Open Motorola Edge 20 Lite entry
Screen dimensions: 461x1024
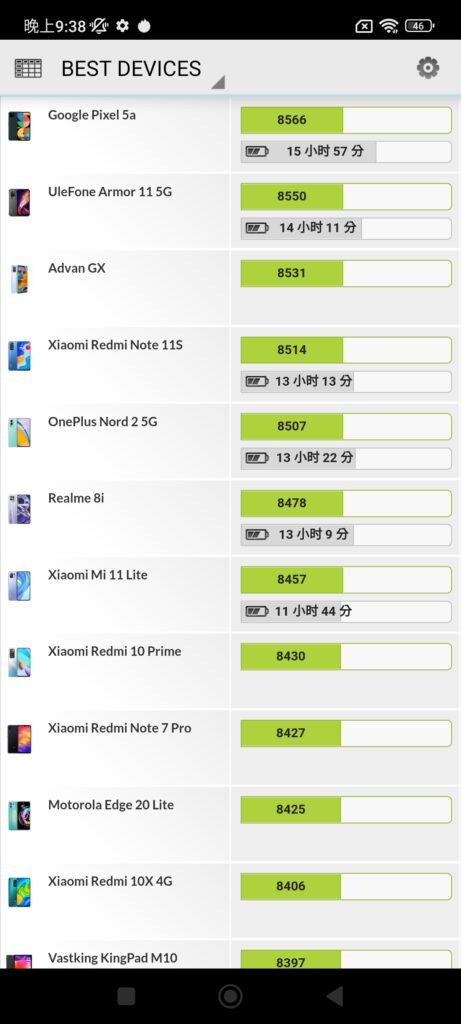pos(230,824)
